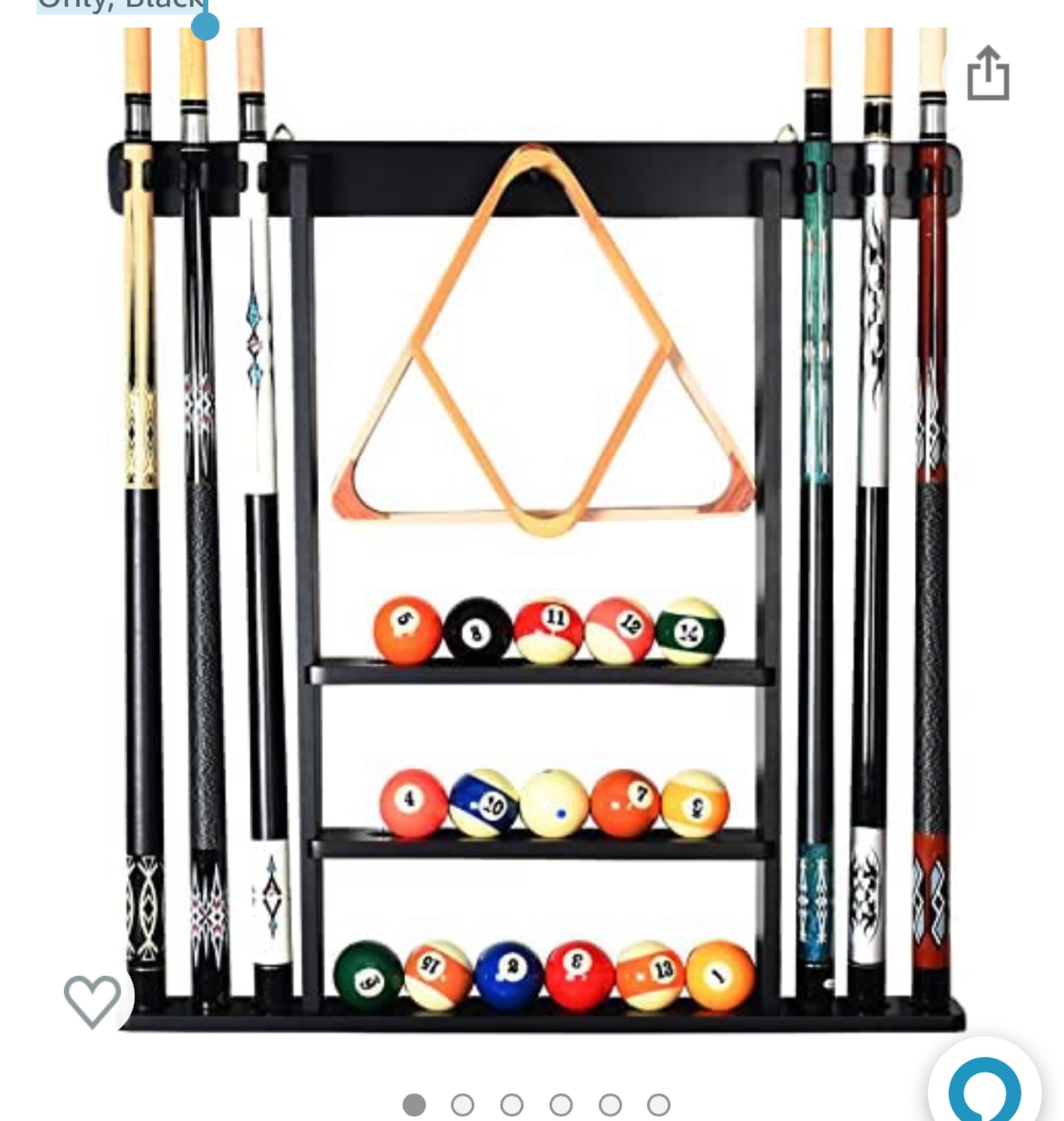Share this product listing
1064x1121 pixels.
tap(988, 73)
